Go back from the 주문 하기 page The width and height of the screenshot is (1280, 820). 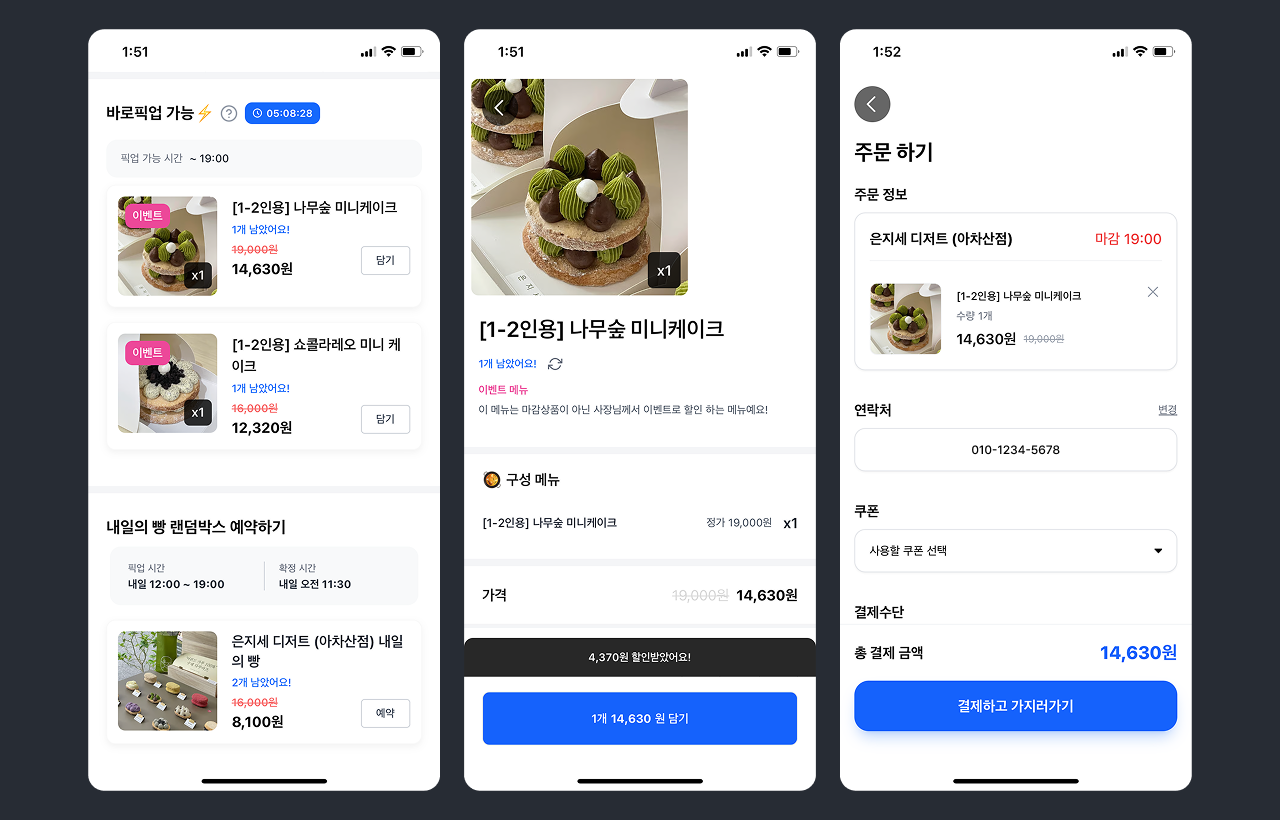(872, 104)
